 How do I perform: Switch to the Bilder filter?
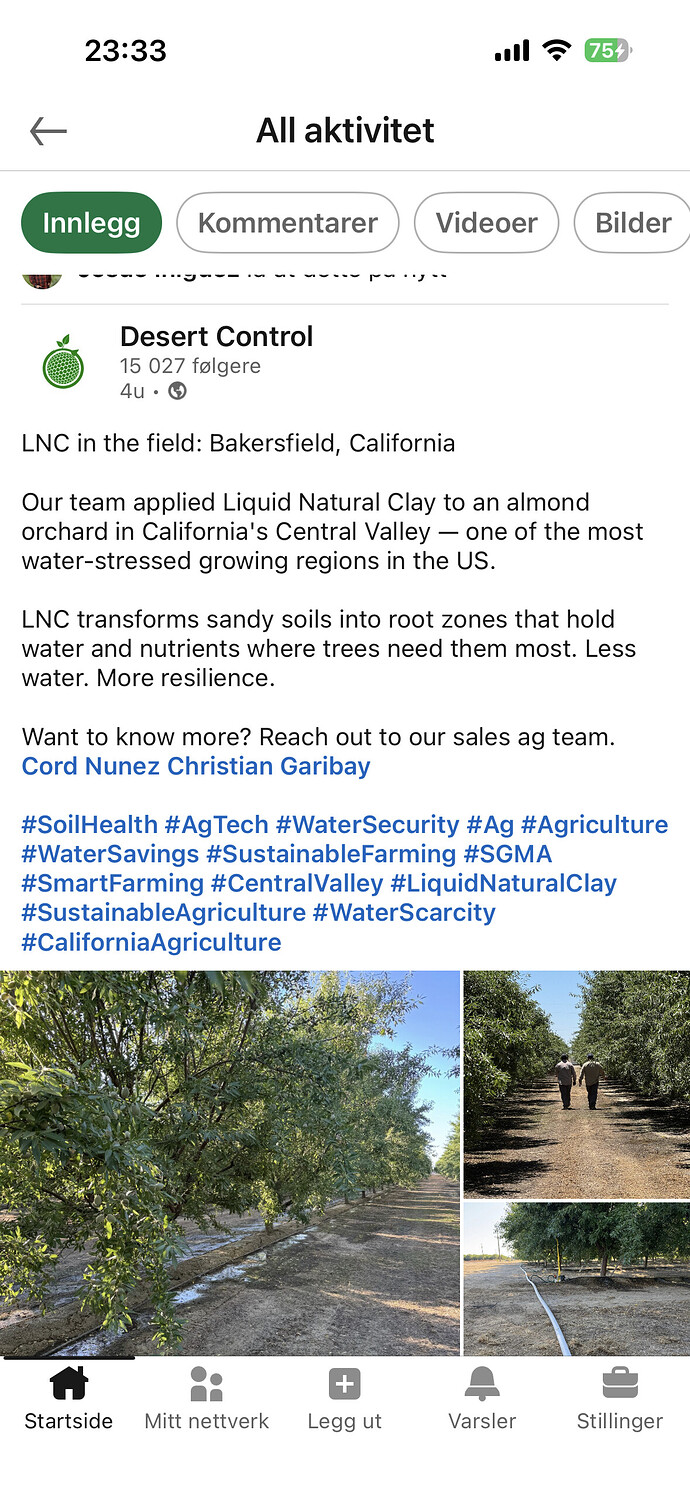633,222
